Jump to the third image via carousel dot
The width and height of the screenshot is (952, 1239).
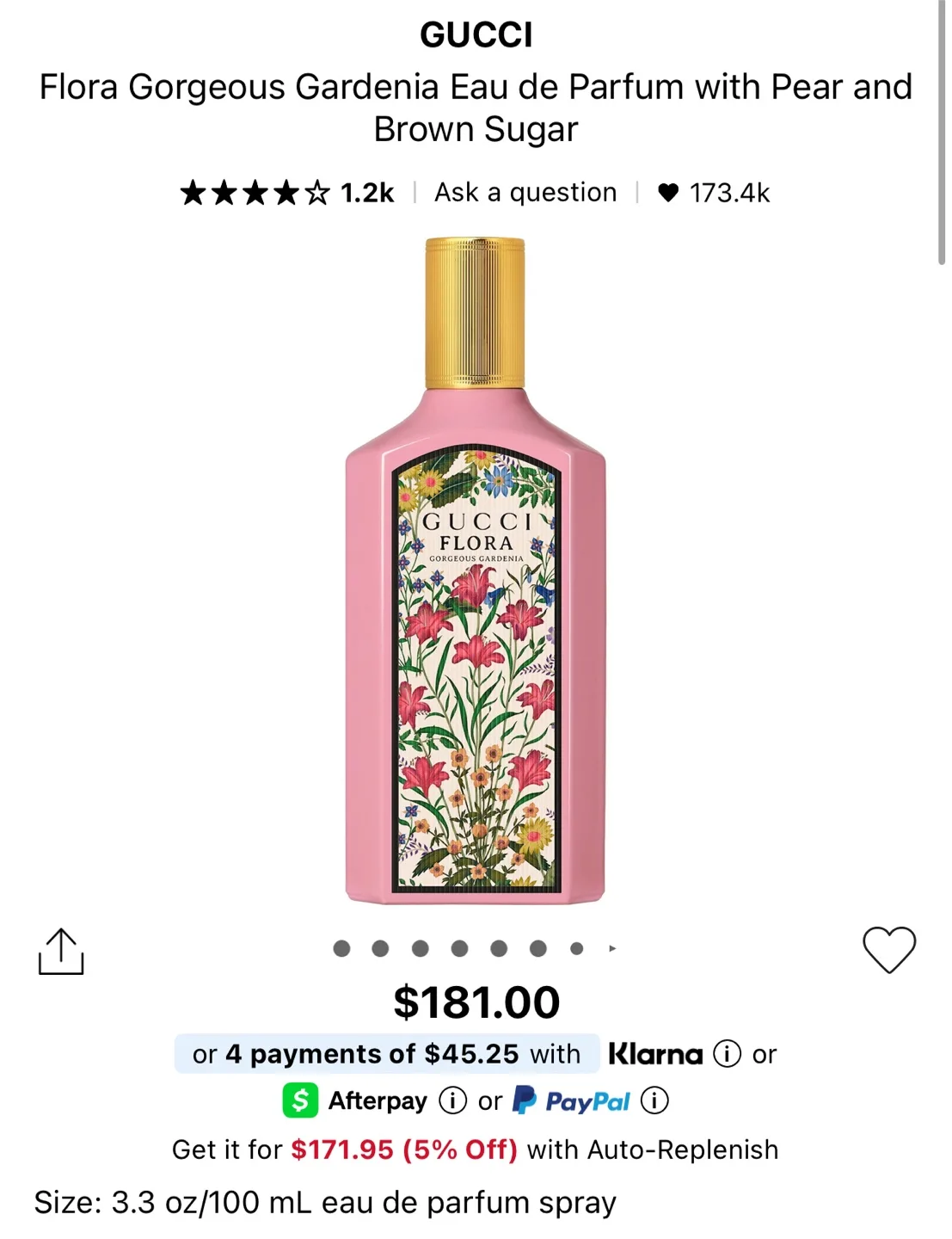point(420,946)
